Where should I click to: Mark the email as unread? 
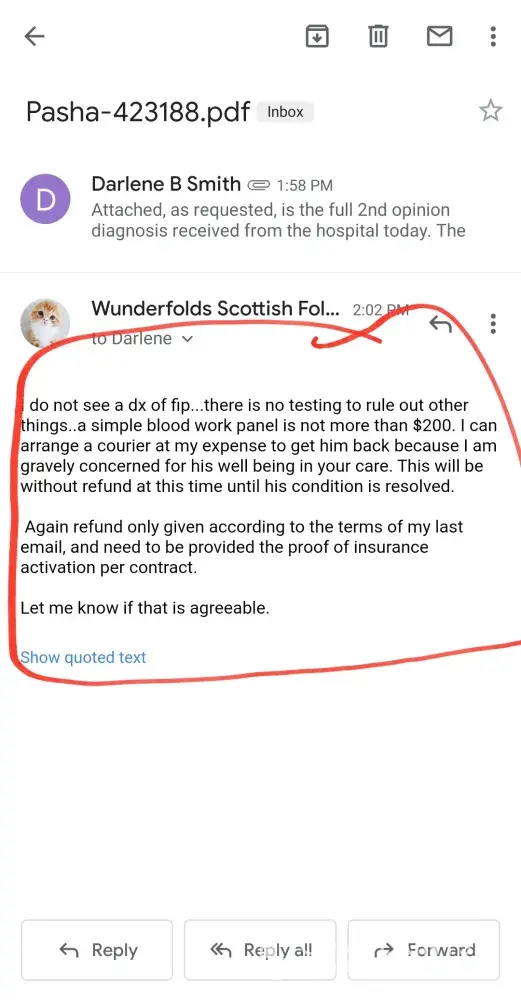tap(439, 36)
